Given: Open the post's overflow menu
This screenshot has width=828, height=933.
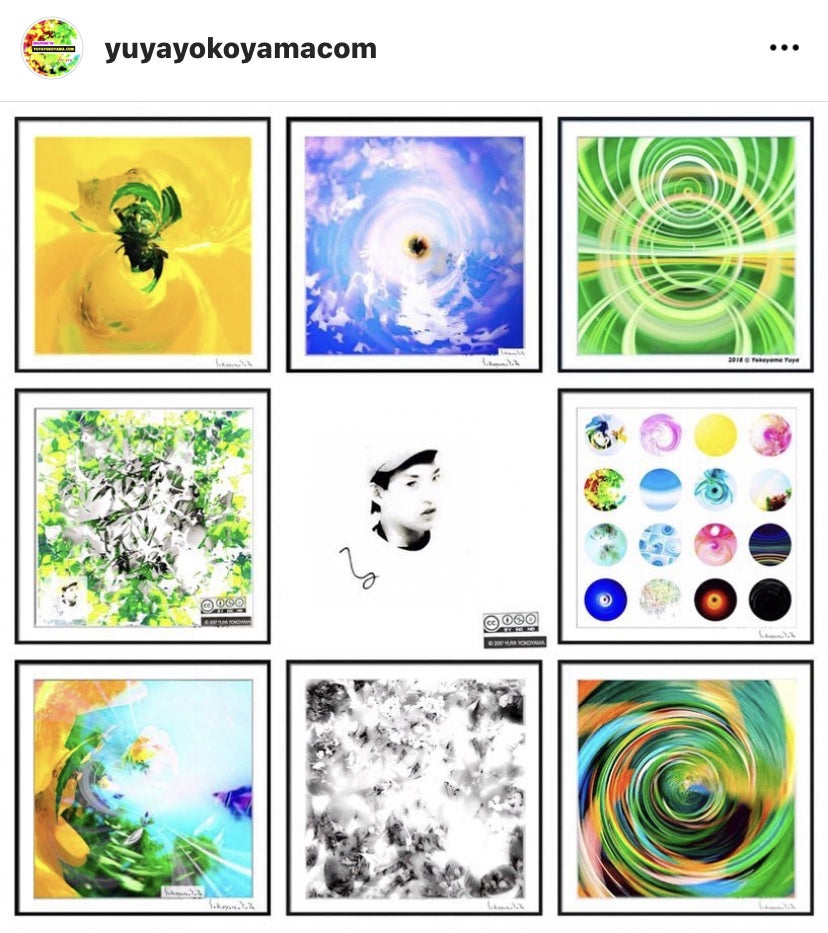Looking at the screenshot, I should click(784, 49).
